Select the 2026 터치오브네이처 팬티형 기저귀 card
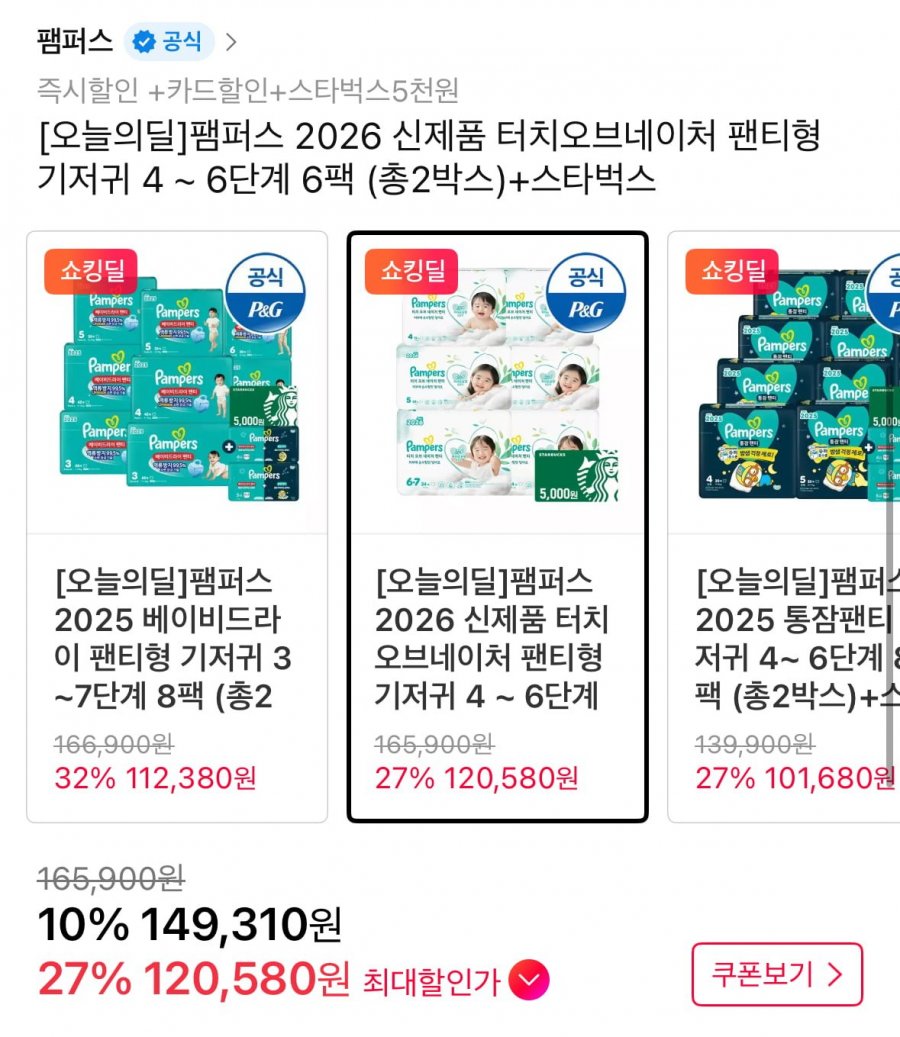Image resolution: width=900 pixels, height=1037 pixels. pos(497,526)
